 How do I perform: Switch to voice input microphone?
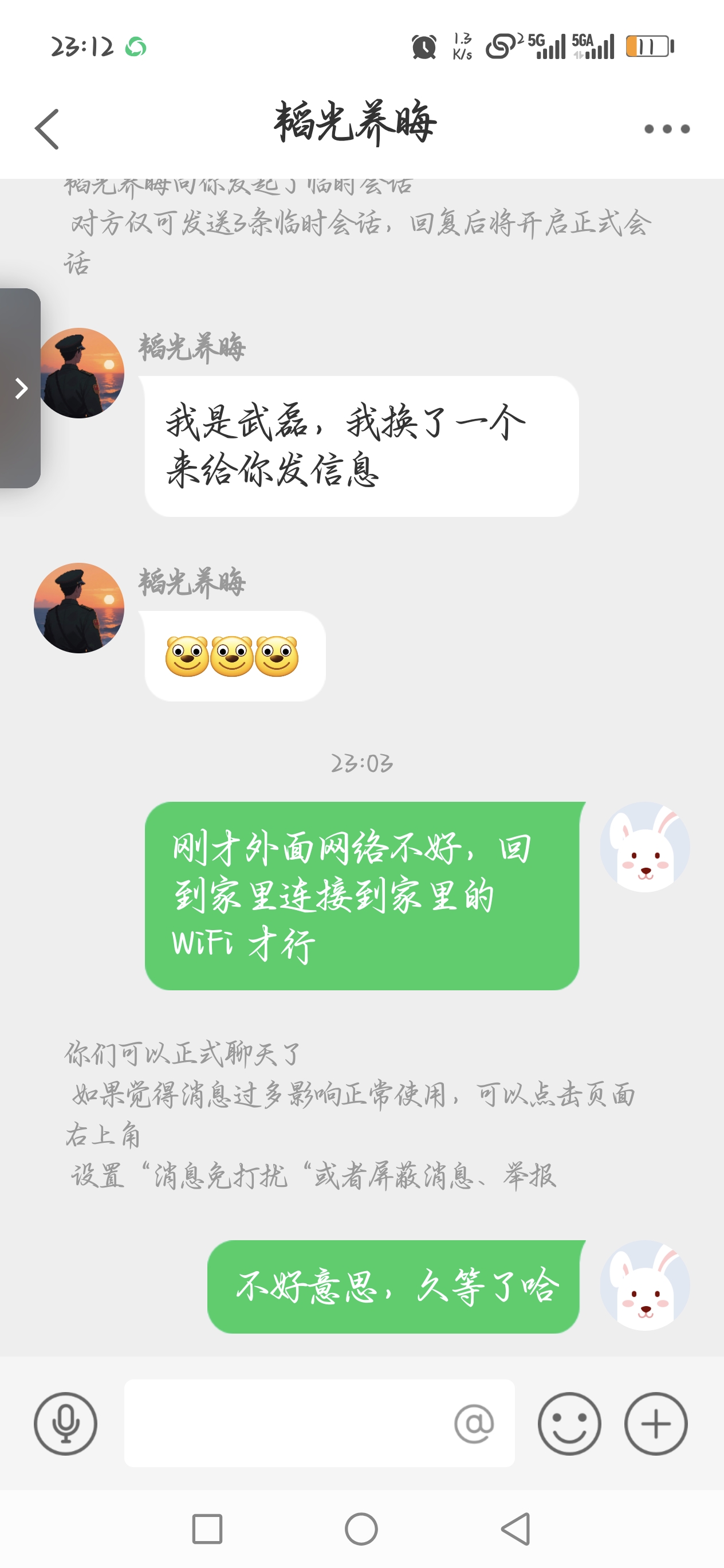point(65,1423)
